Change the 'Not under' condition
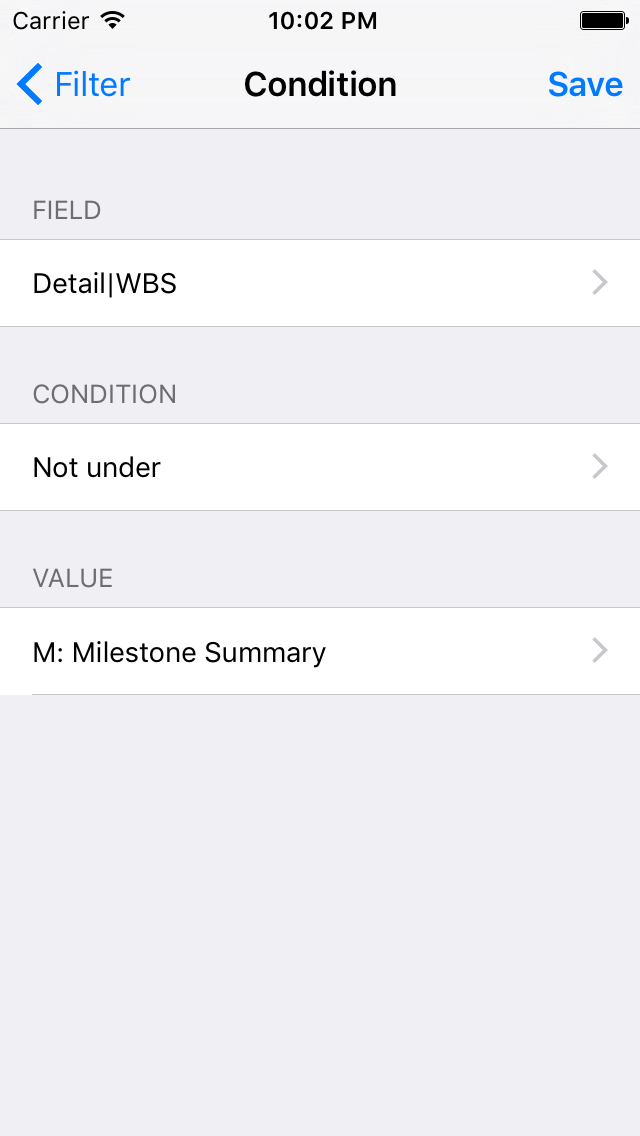The height and width of the screenshot is (1136, 640). pos(320,468)
